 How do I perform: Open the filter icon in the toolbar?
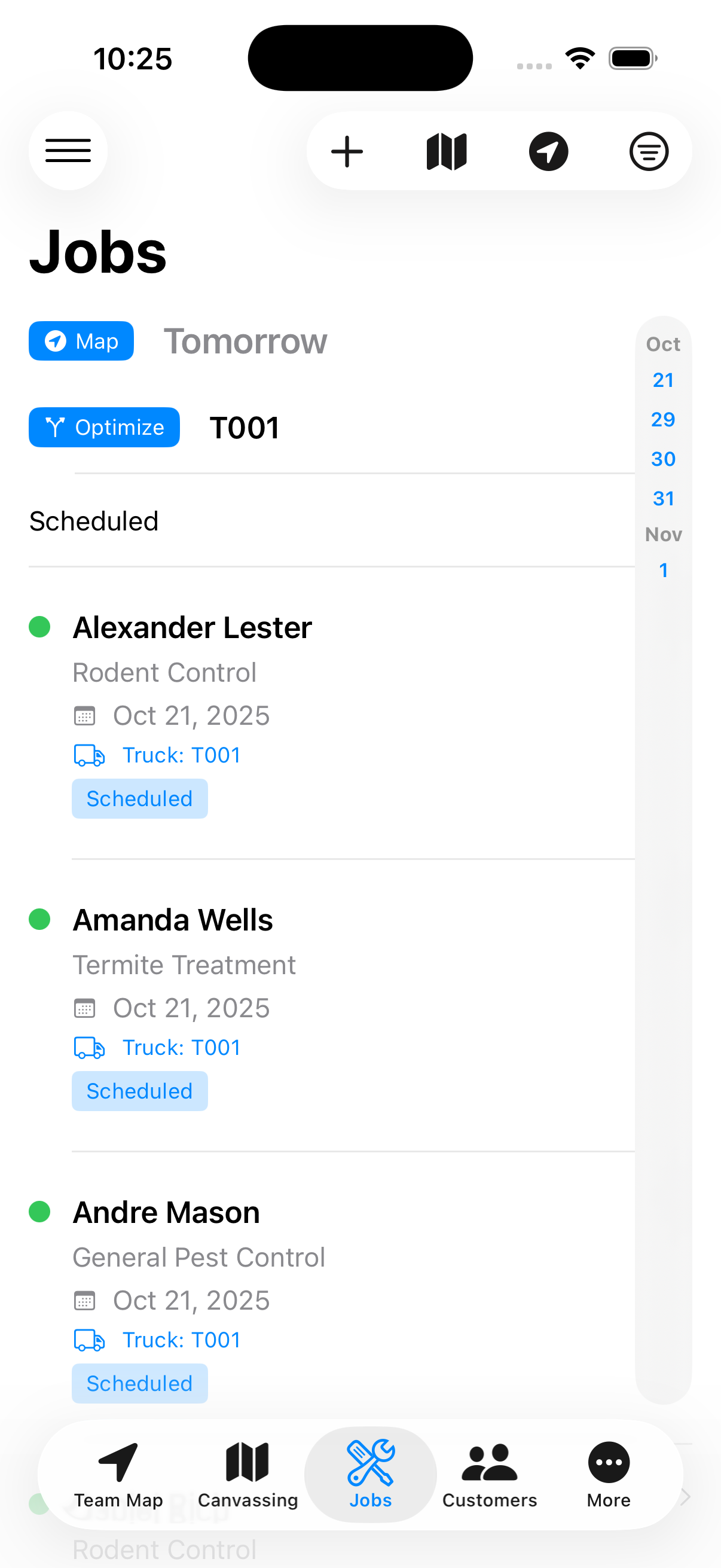649,150
